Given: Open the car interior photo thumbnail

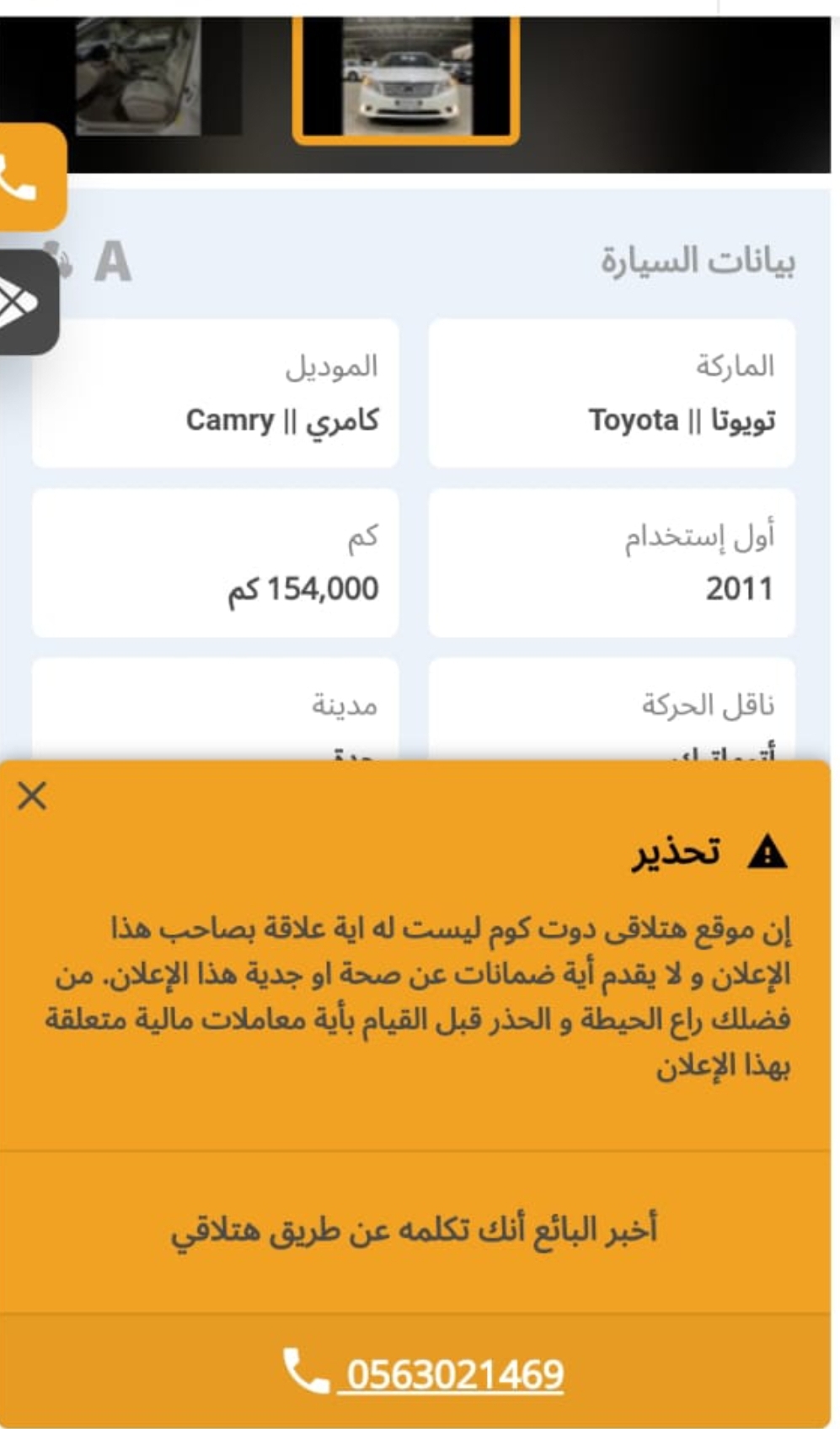Looking at the screenshot, I should [138, 76].
